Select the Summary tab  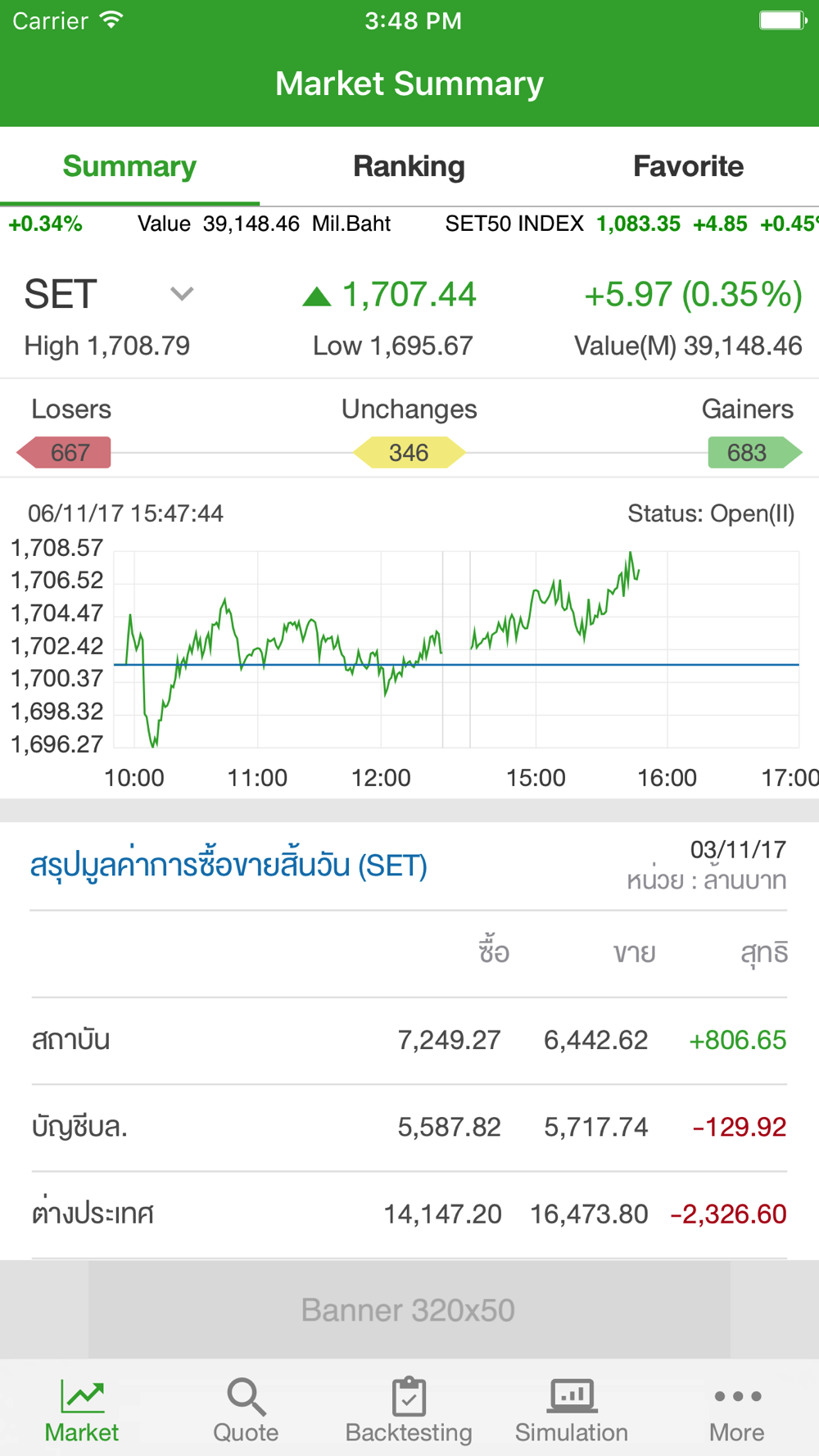tap(129, 166)
